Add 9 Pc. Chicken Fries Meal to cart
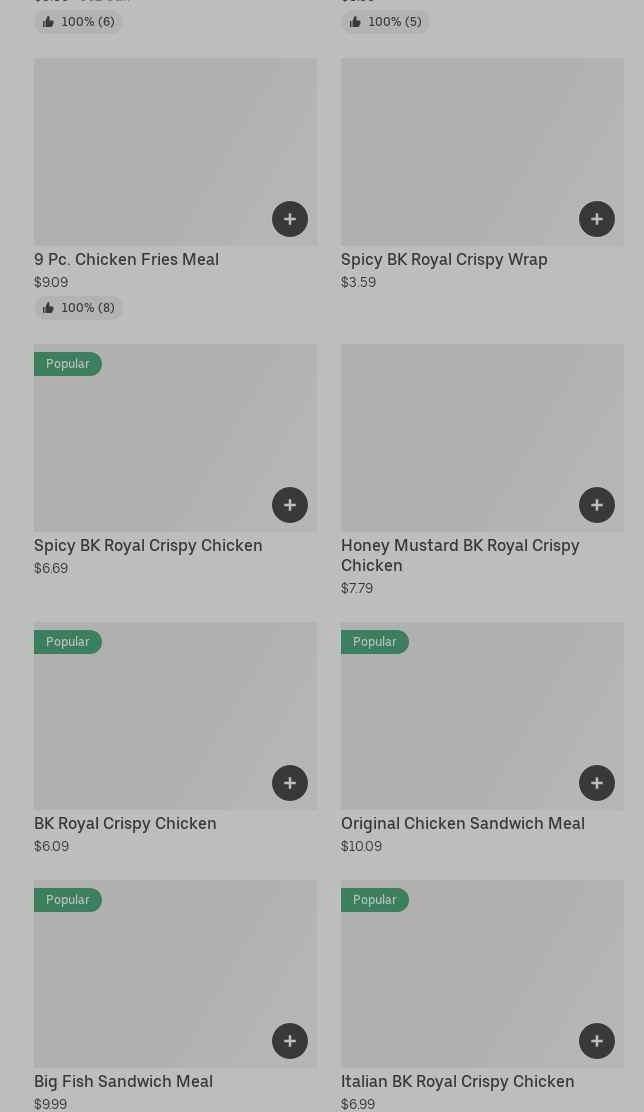 pyautogui.click(x=290, y=219)
